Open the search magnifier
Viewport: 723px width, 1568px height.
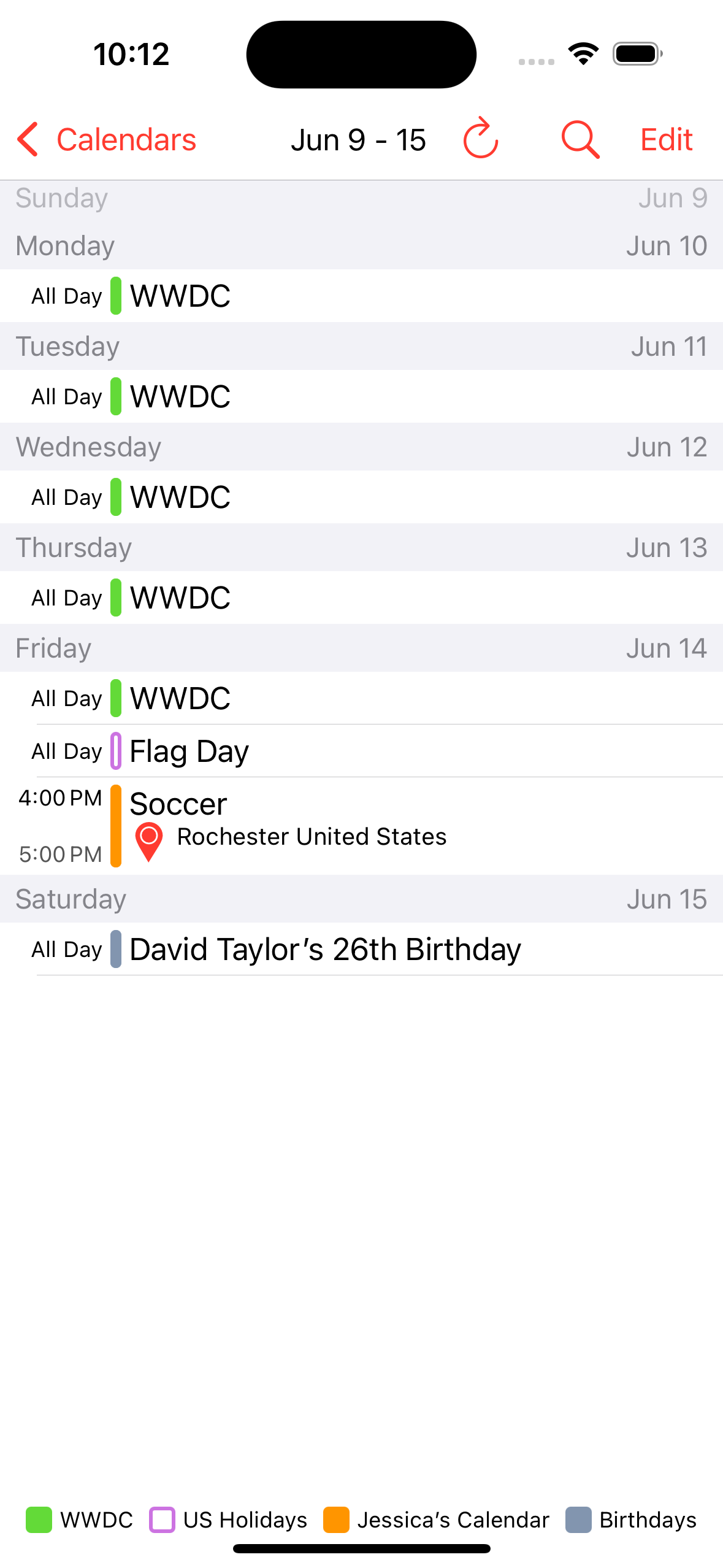point(580,140)
